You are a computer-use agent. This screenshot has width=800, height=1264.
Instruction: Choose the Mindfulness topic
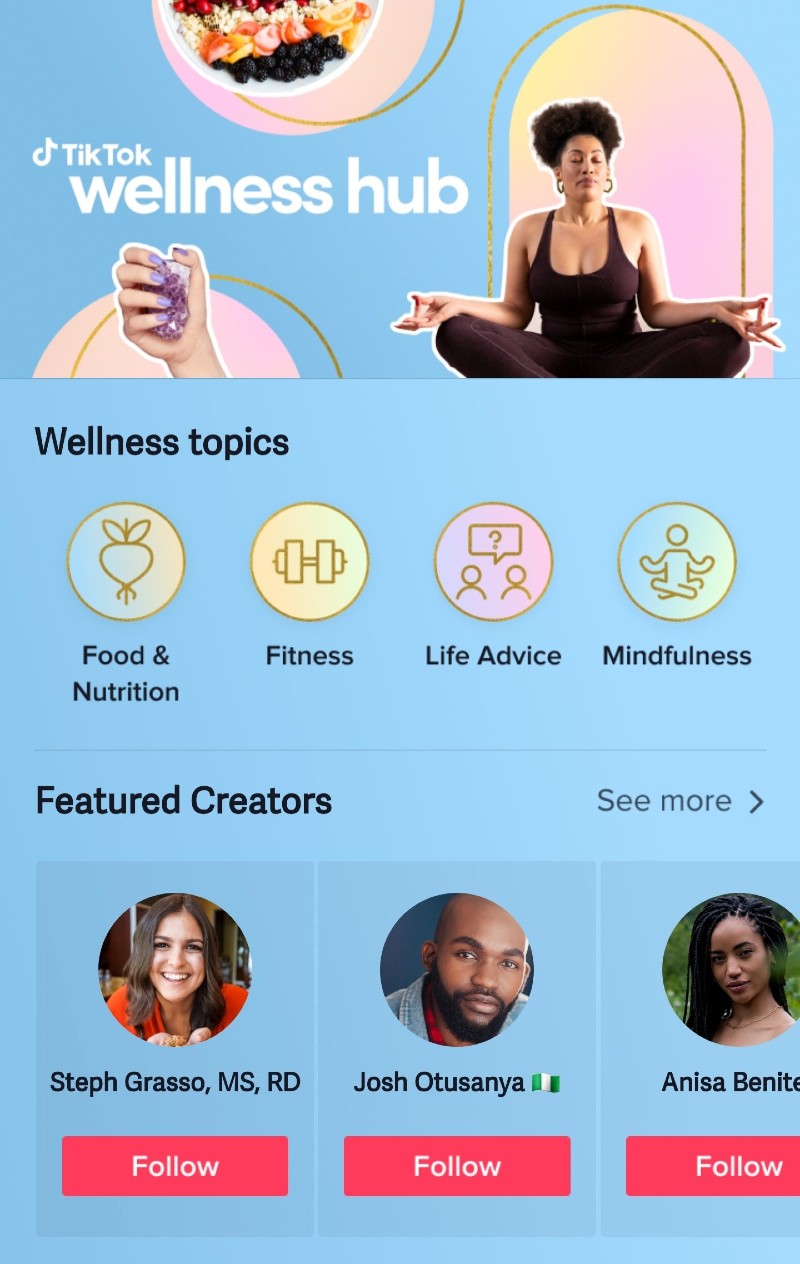point(677,562)
